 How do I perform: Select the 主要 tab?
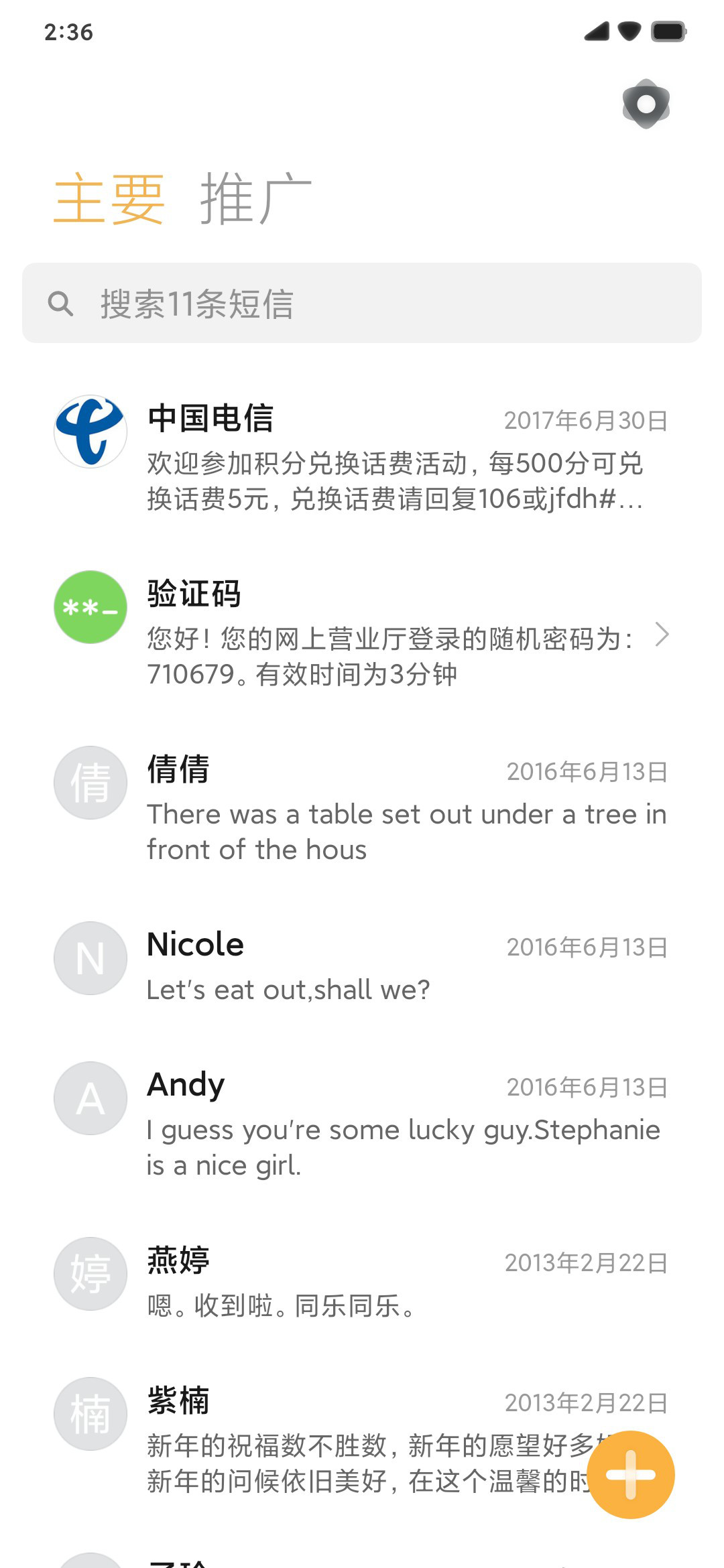click(x=109, y=198)
